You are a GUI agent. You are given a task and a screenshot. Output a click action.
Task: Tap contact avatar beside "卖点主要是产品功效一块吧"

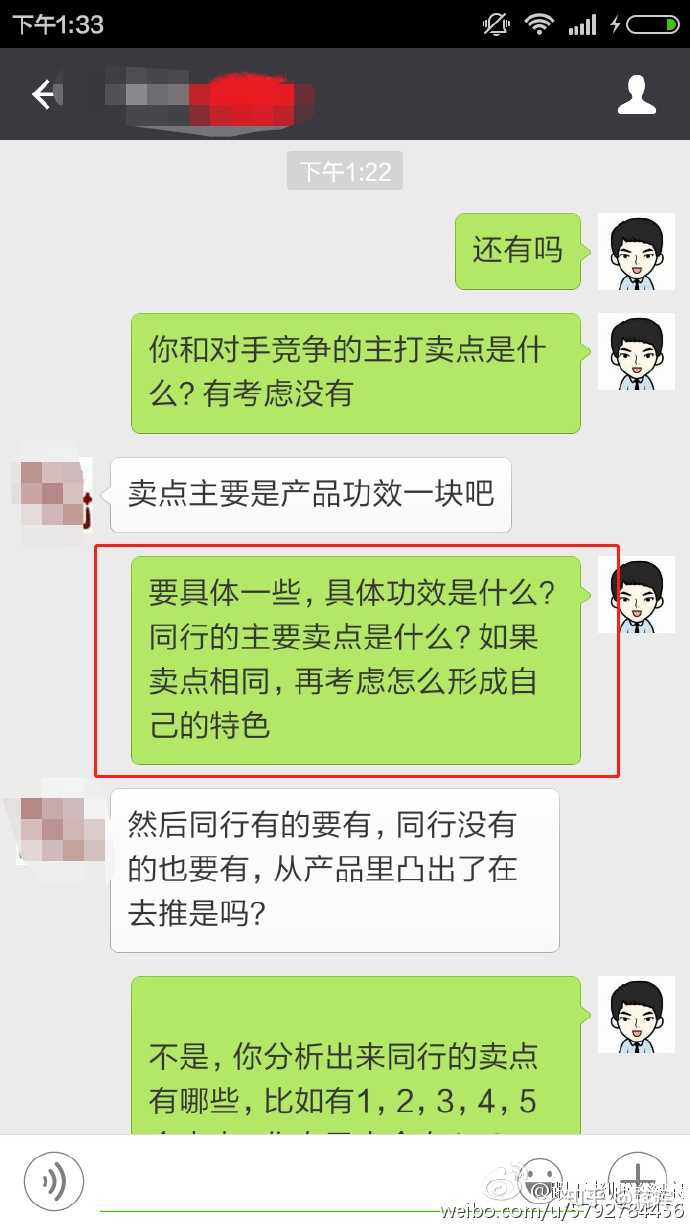pyautogui.click(x=52, y=493)
